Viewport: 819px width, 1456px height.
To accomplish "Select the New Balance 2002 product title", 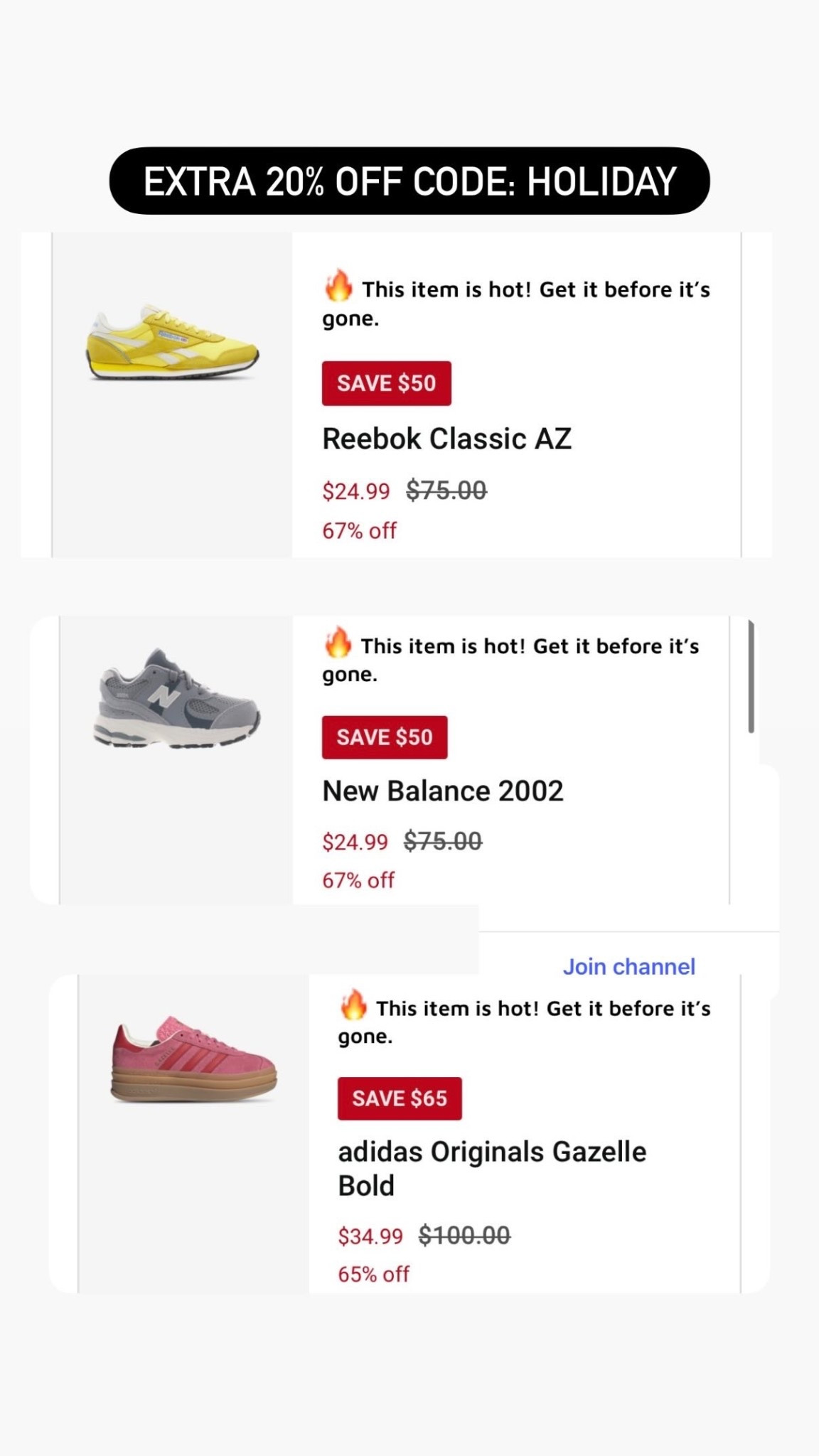I will pyautogui.click(x=442, y=790).
